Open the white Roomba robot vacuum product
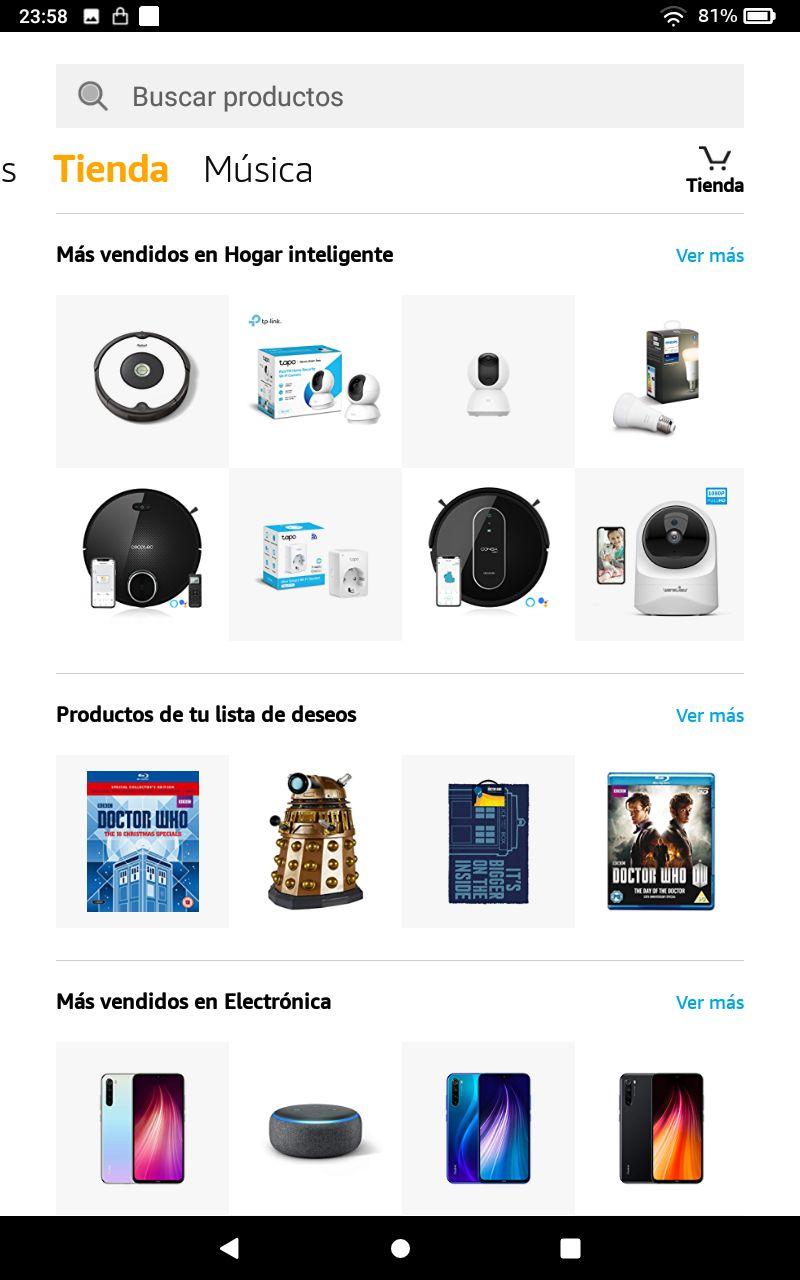This screenshot has height=1280, width=800. point(142,381)
